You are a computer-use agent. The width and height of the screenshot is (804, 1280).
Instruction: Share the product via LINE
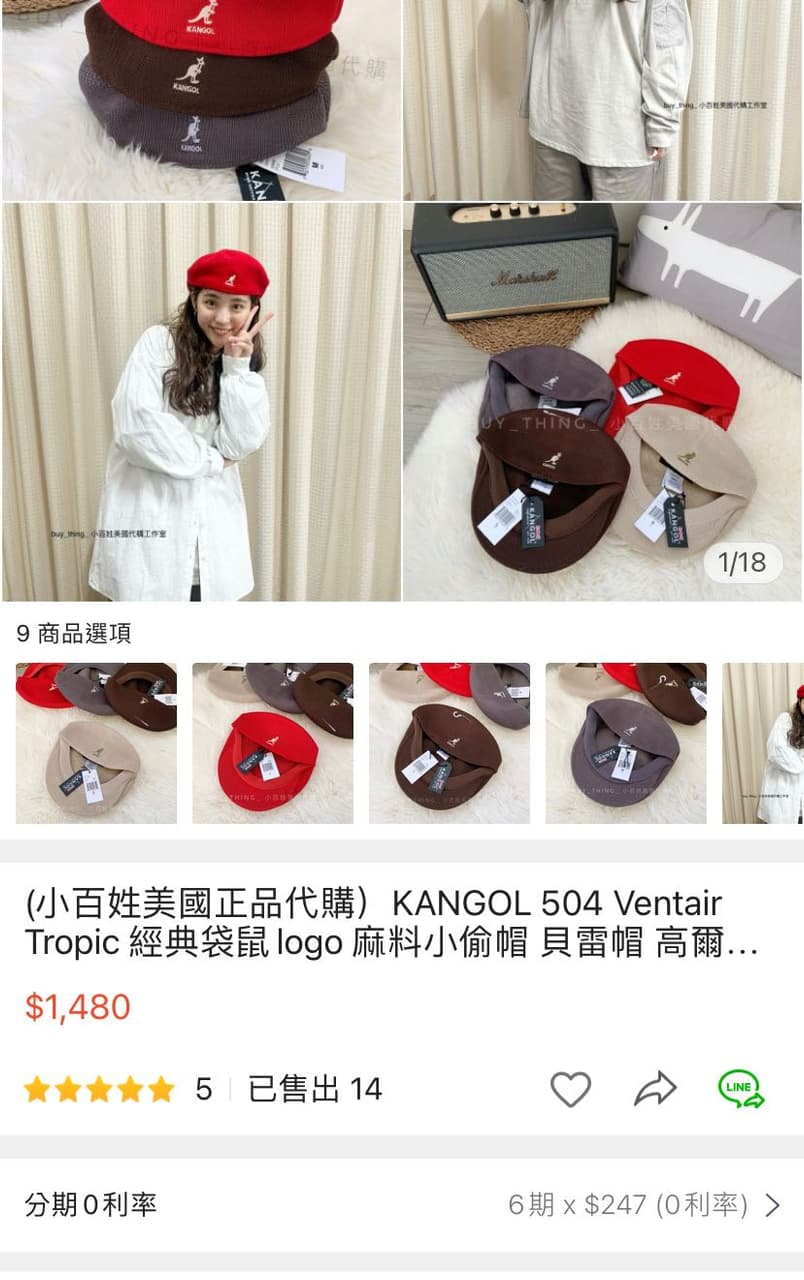tap(741, 1089)
